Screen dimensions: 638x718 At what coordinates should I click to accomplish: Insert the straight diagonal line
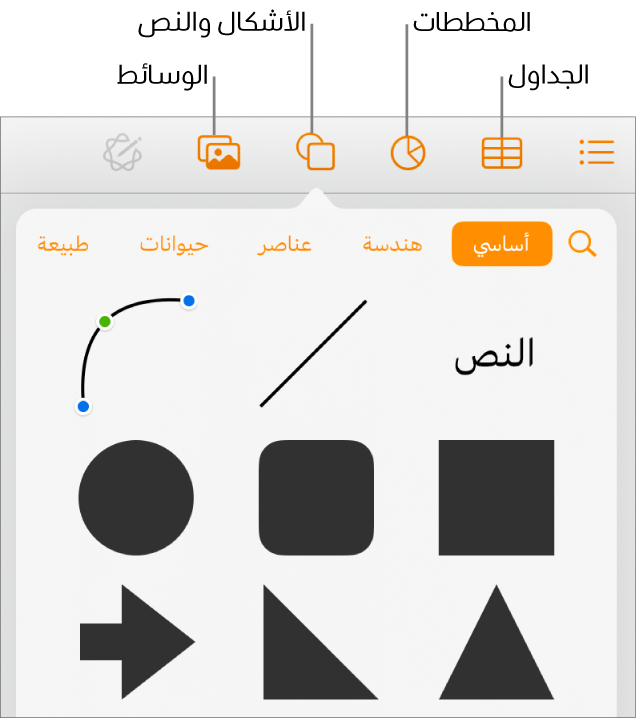click(x=314, y=353)
